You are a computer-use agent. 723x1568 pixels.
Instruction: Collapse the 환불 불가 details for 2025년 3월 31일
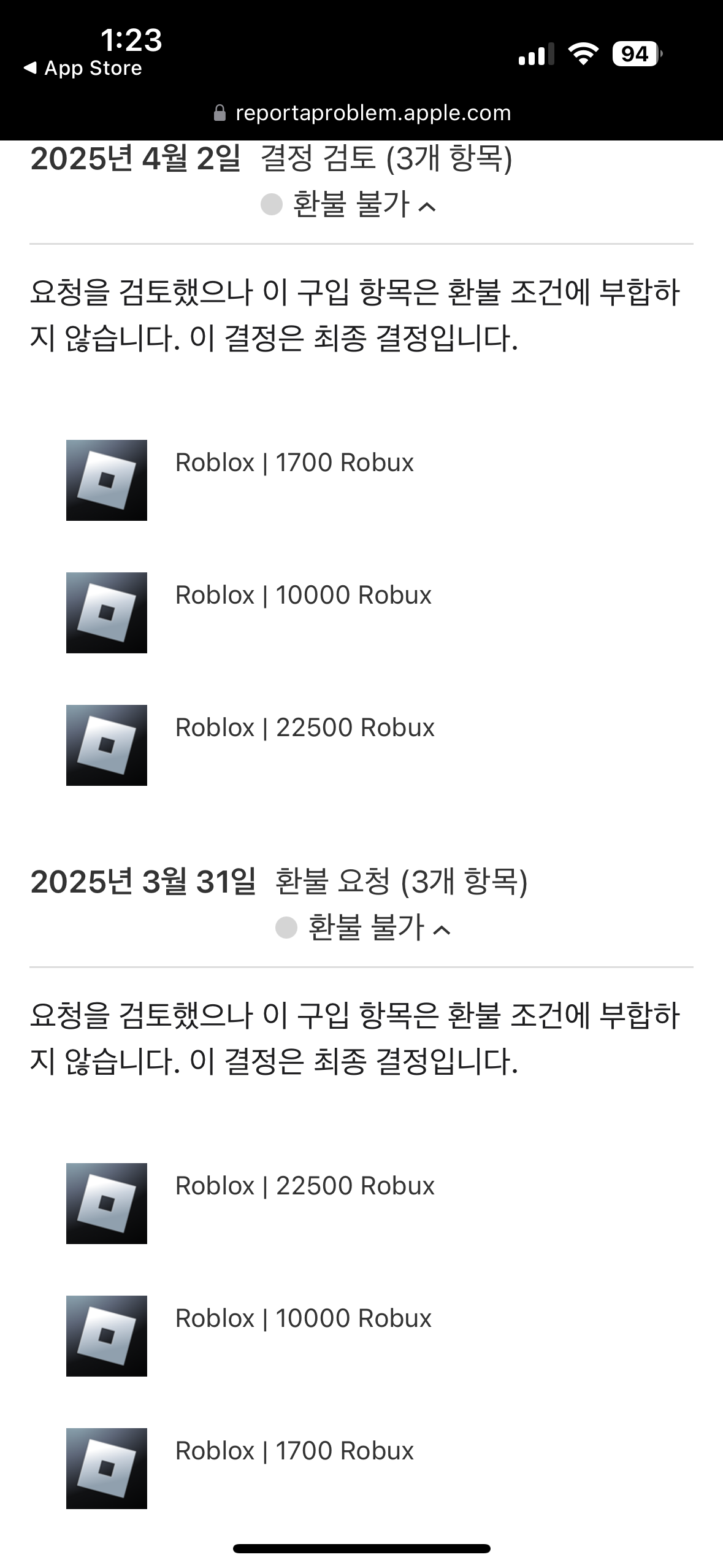click(441, 930)
